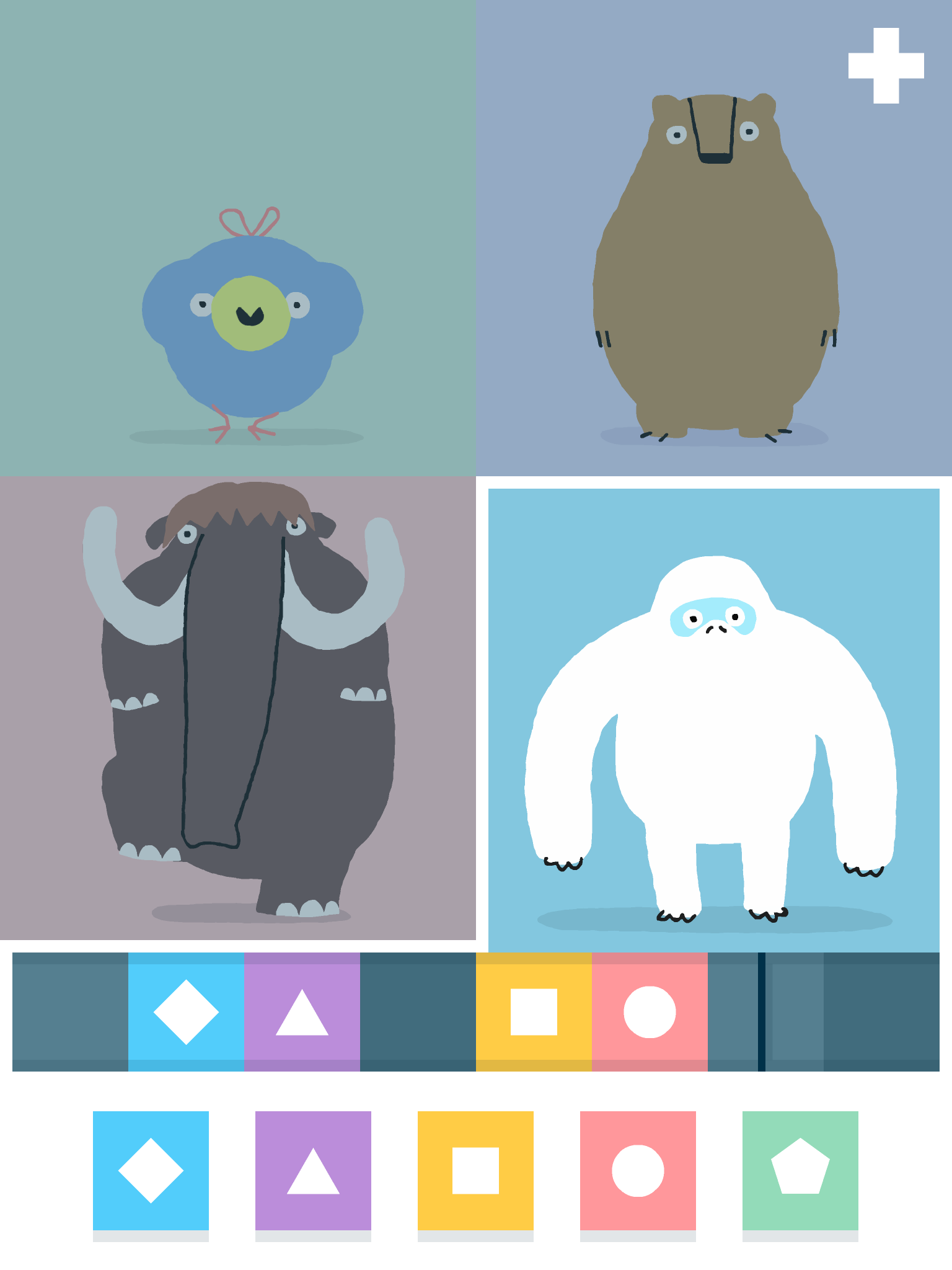Select the brown bear character
The width and height of the screenshot is (952, 1270).
point(716,273)
